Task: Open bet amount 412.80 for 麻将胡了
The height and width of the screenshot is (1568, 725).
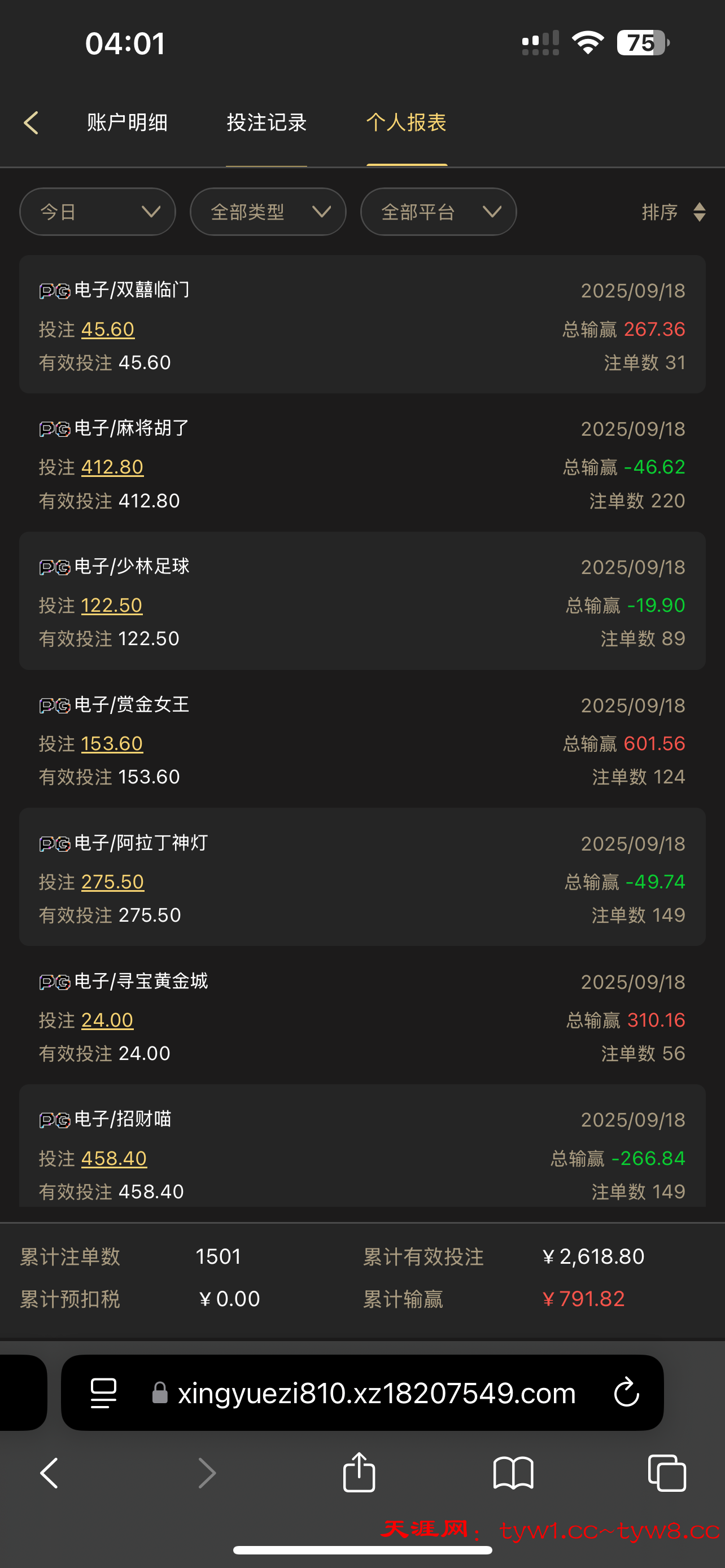Action: click(112, 467)
